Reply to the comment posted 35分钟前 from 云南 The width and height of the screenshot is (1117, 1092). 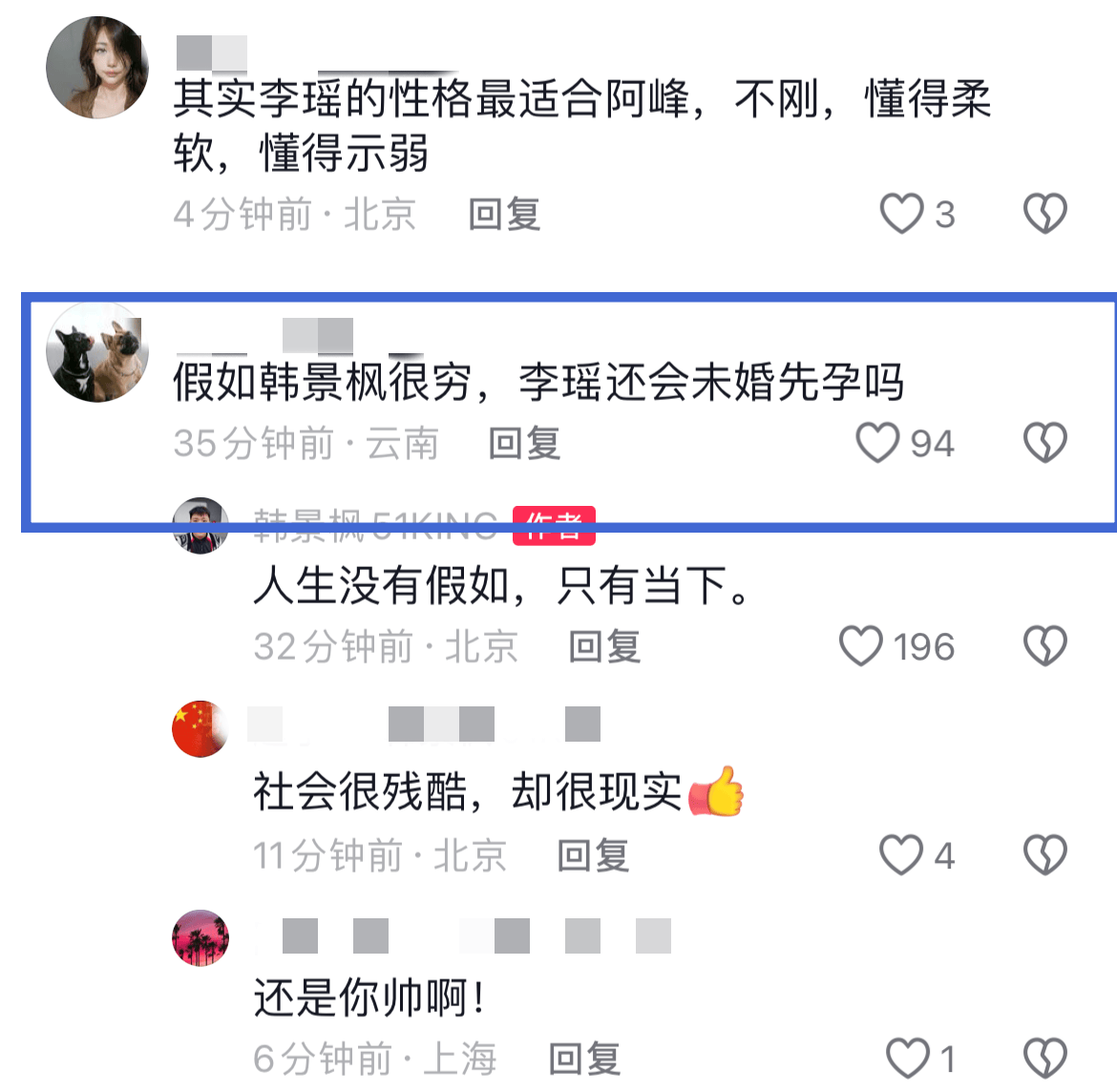pos(524,444)
